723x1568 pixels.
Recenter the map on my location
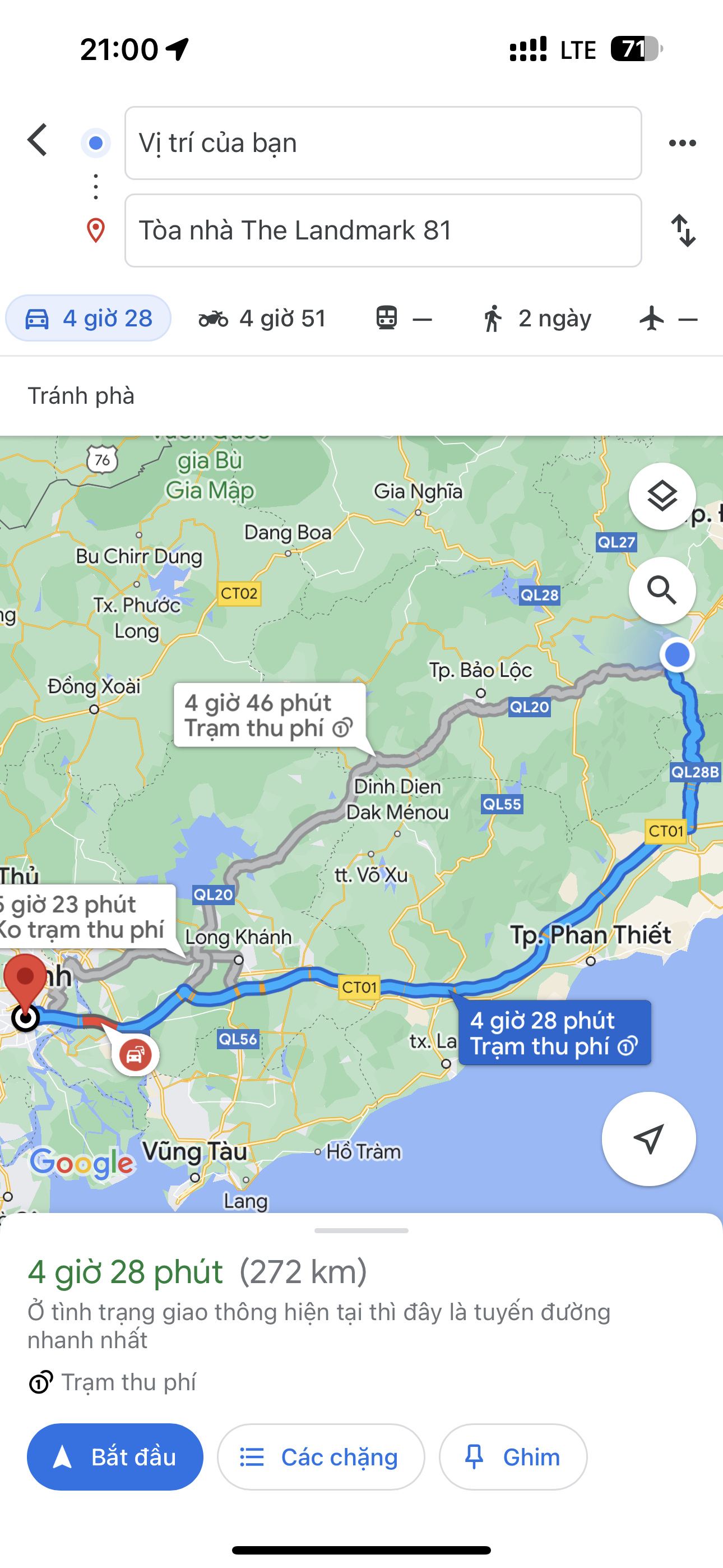[x=648, y=1139]
